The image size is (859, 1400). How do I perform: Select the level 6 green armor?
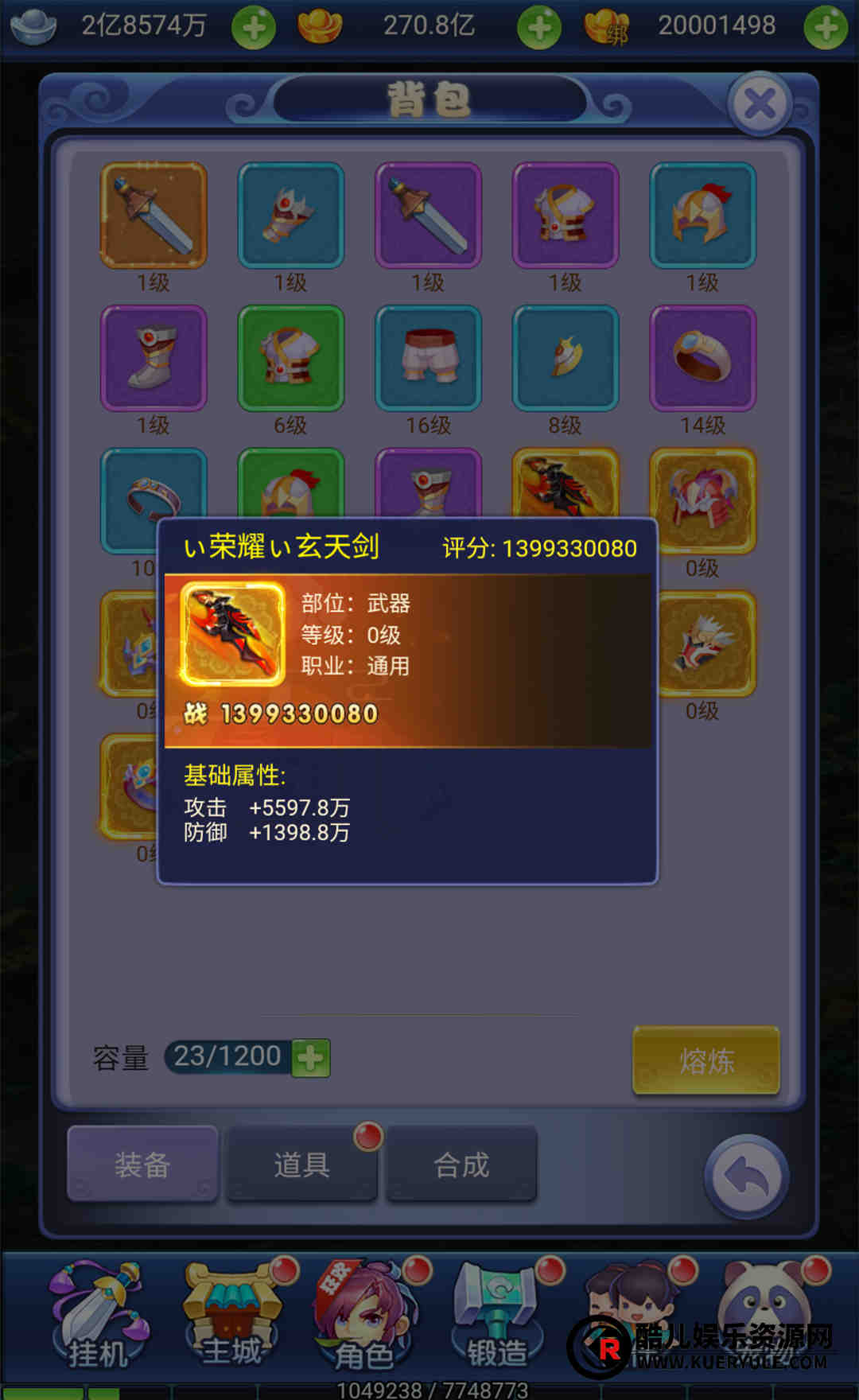290,358
